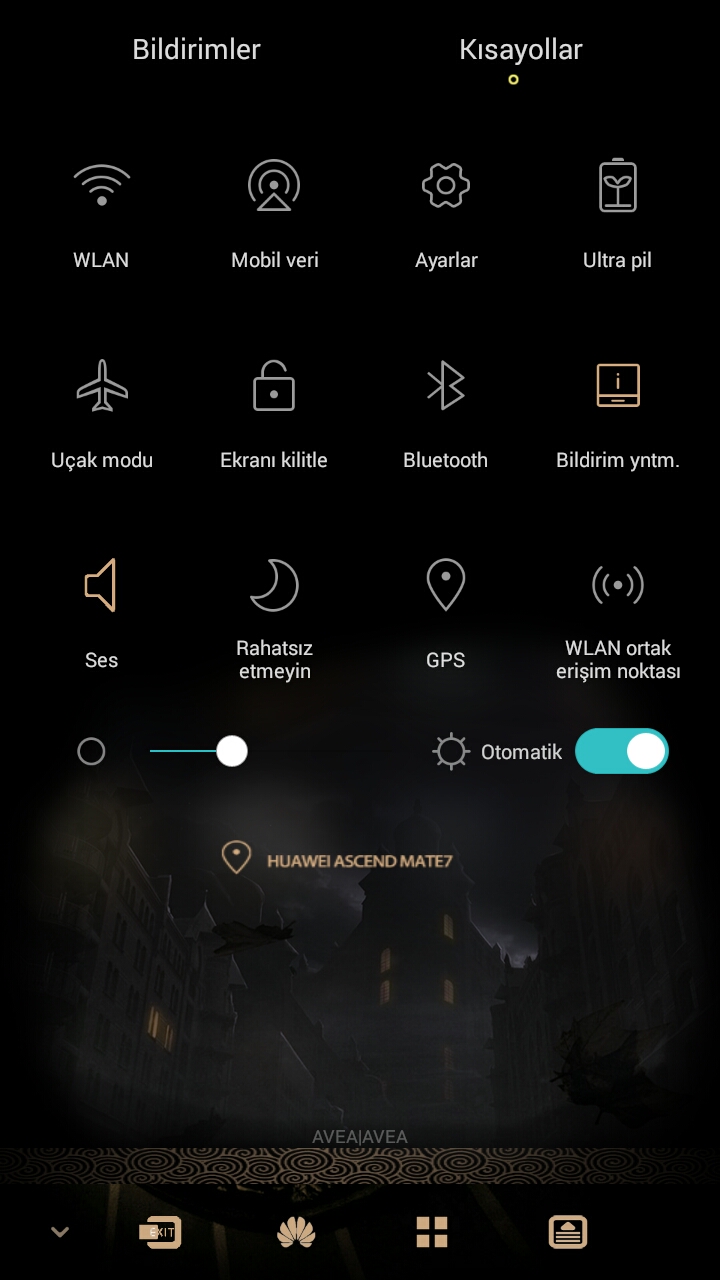Go to home via Huawei logo button
The height and width of the screenshot is (1280, 720).
[x=296, y=1232]
